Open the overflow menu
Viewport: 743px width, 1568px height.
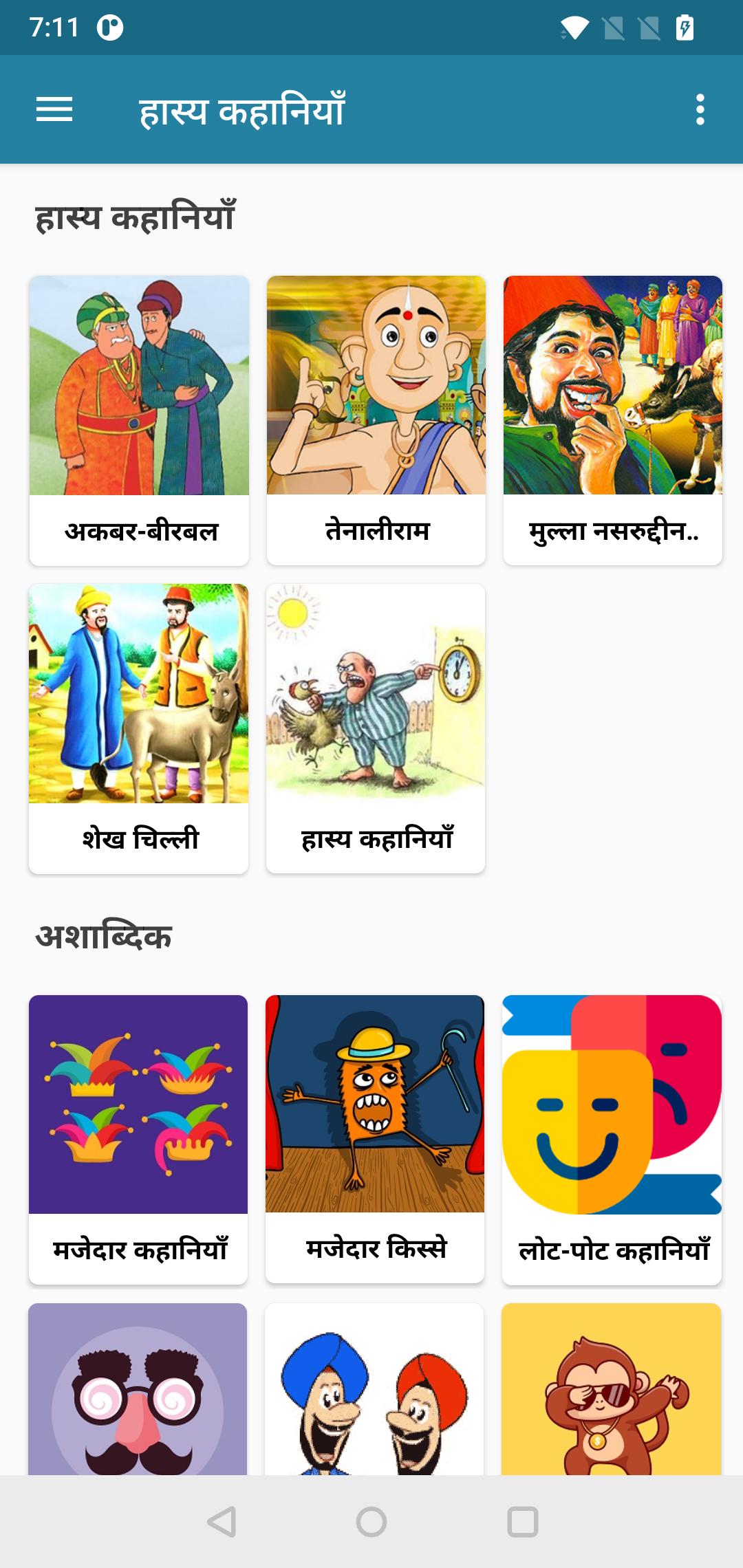pos(700,109)
